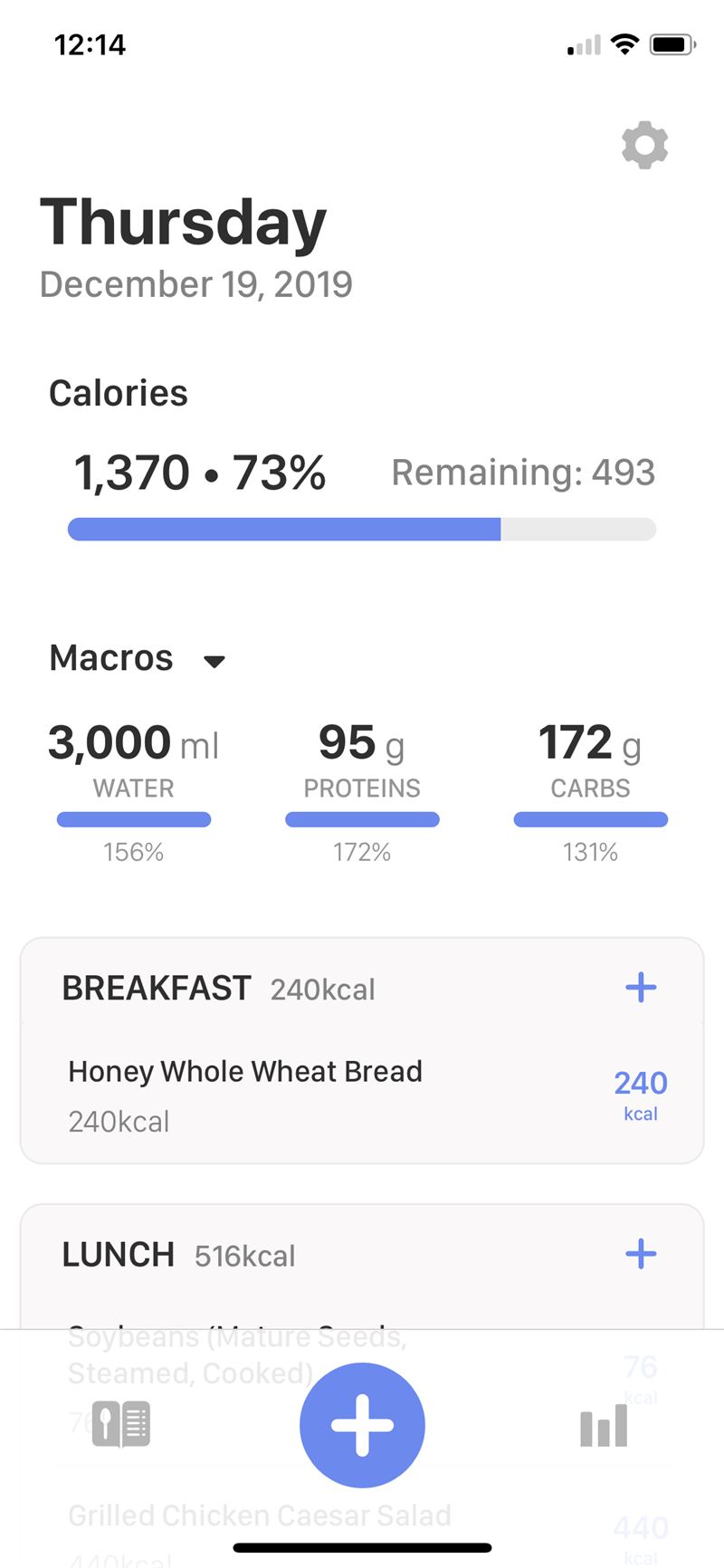This screenshot has height=1568, width=724.
Task: Tap the central blue add button
Action: 362,1425
